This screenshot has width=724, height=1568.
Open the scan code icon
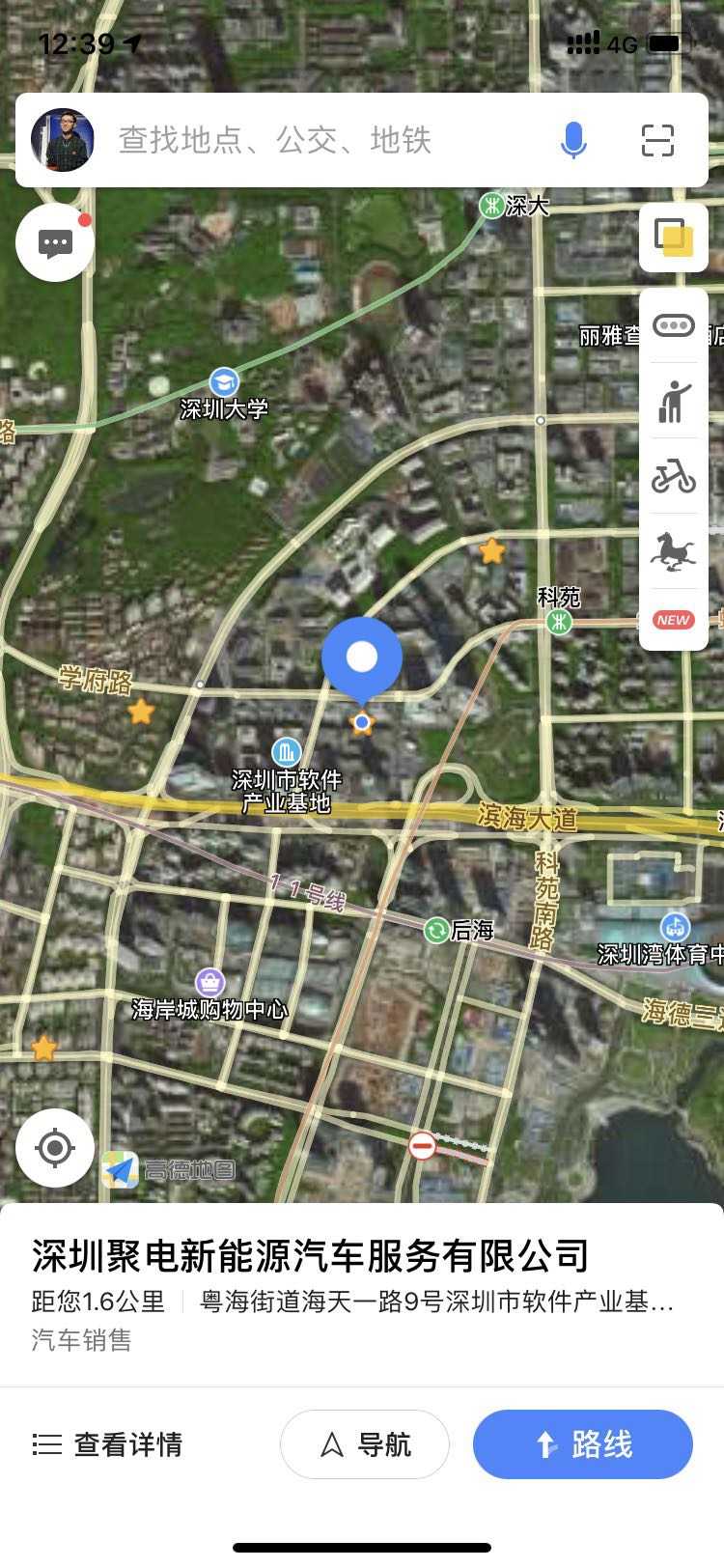coord(658,141)
